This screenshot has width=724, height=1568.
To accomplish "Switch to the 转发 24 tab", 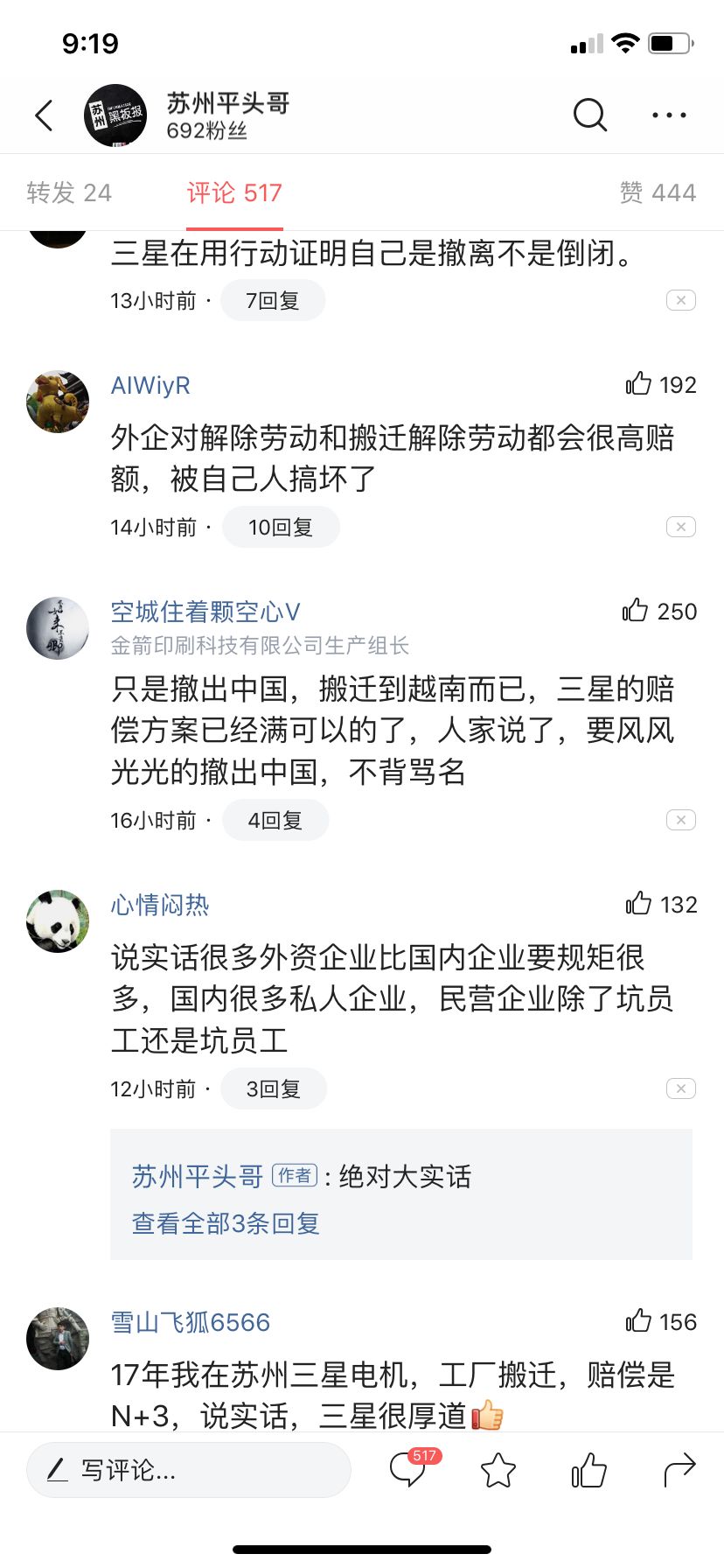I will [69, 192].
